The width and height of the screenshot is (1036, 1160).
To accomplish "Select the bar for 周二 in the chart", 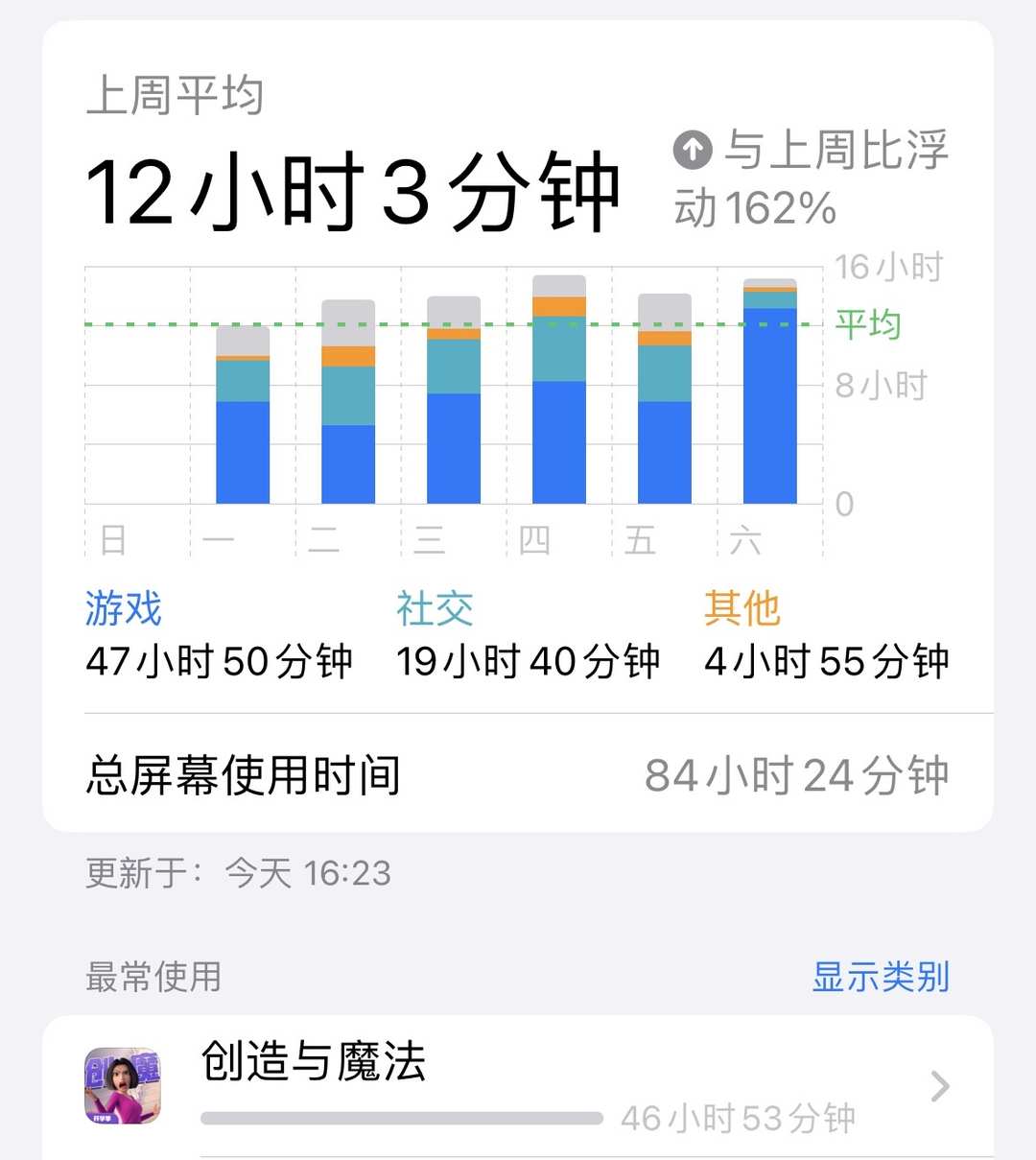I will click(348, 403).
